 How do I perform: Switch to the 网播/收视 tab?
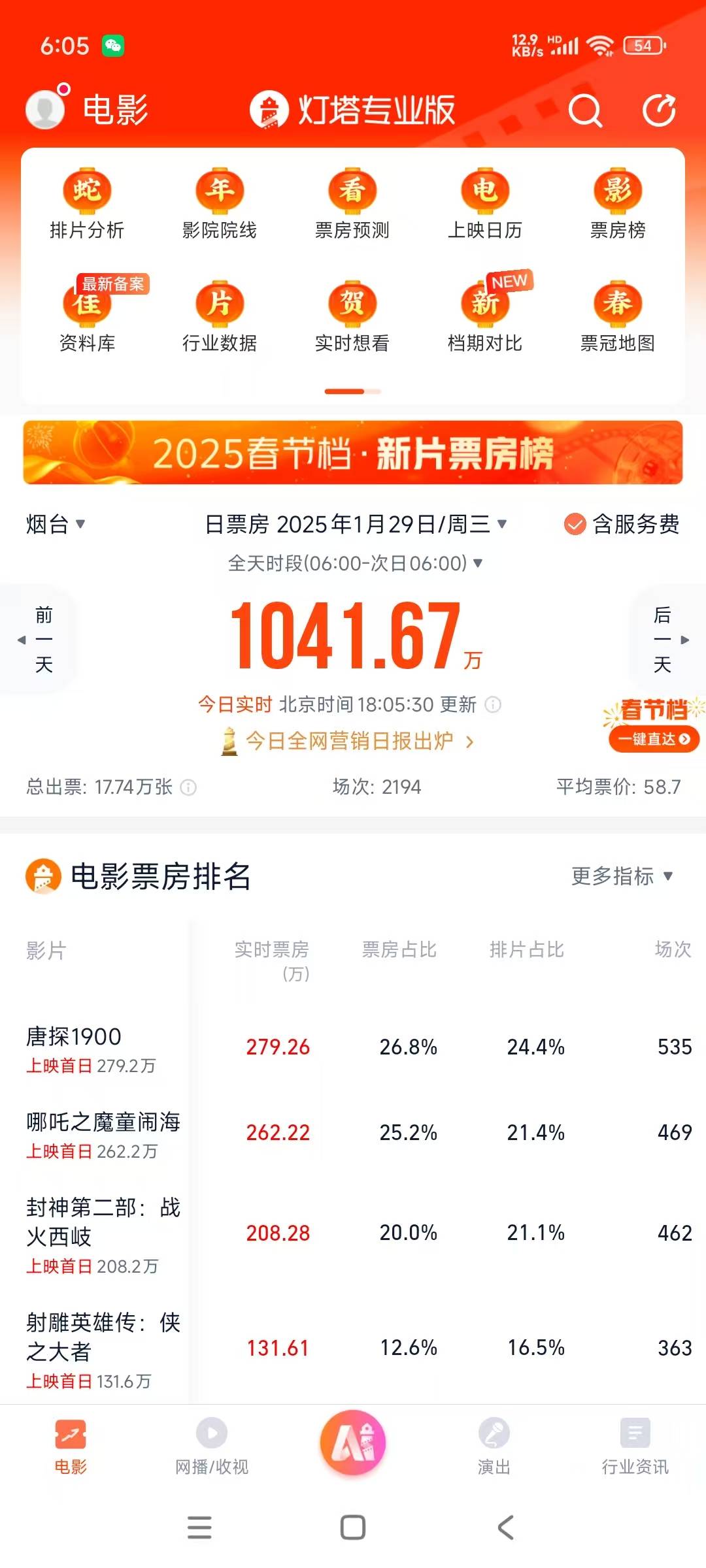pyautogui.click(x=212, y=1447)
